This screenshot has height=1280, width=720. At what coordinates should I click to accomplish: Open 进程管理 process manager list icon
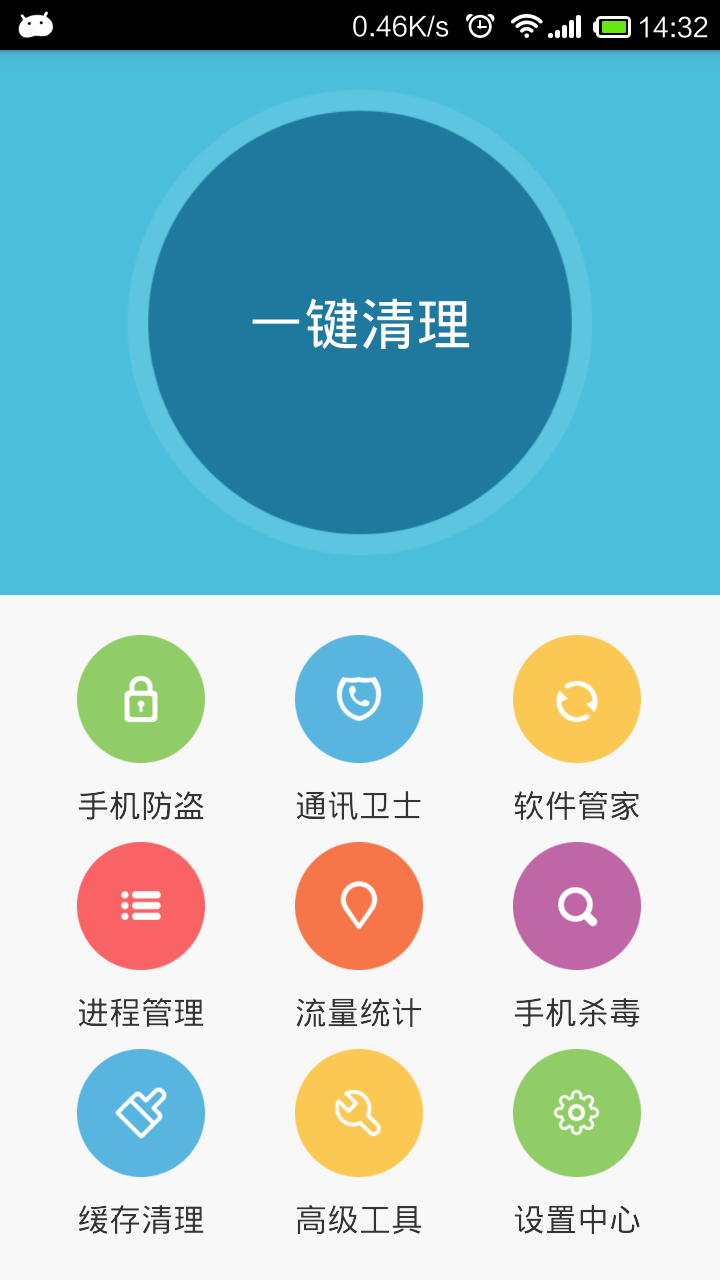pyautogui.click(x=141, y=905)
